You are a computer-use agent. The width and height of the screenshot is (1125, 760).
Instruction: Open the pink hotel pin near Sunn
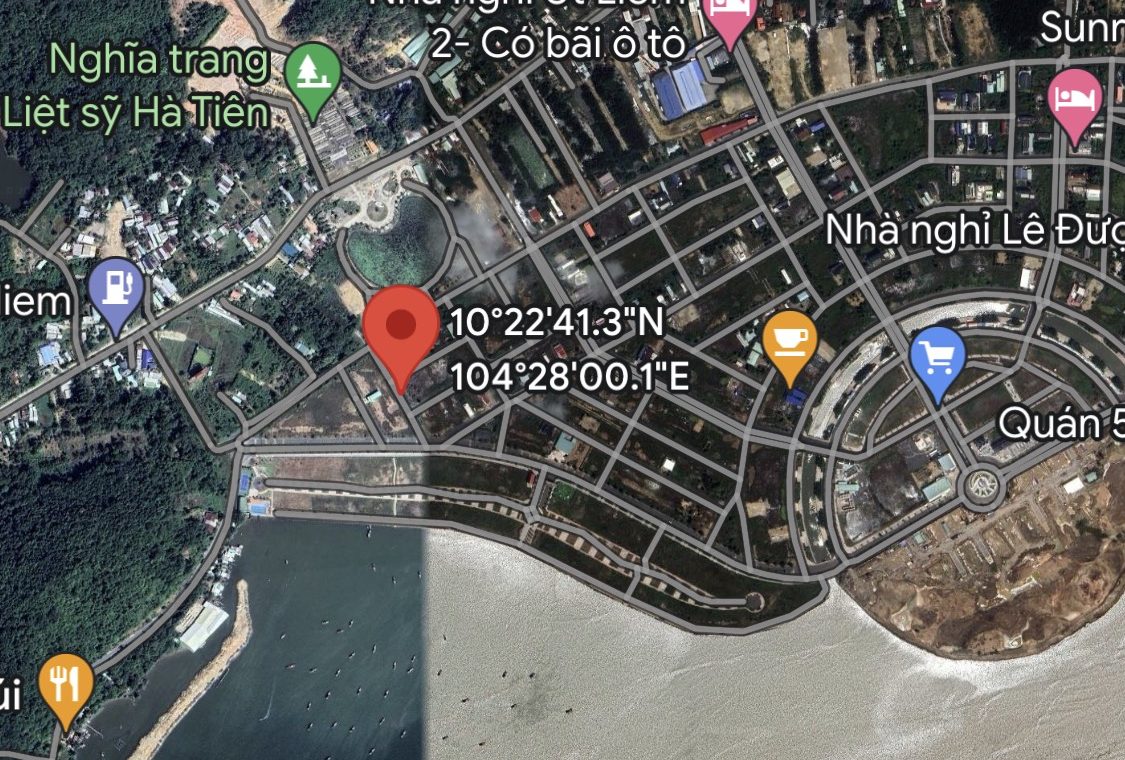(x=1075, y=100)
